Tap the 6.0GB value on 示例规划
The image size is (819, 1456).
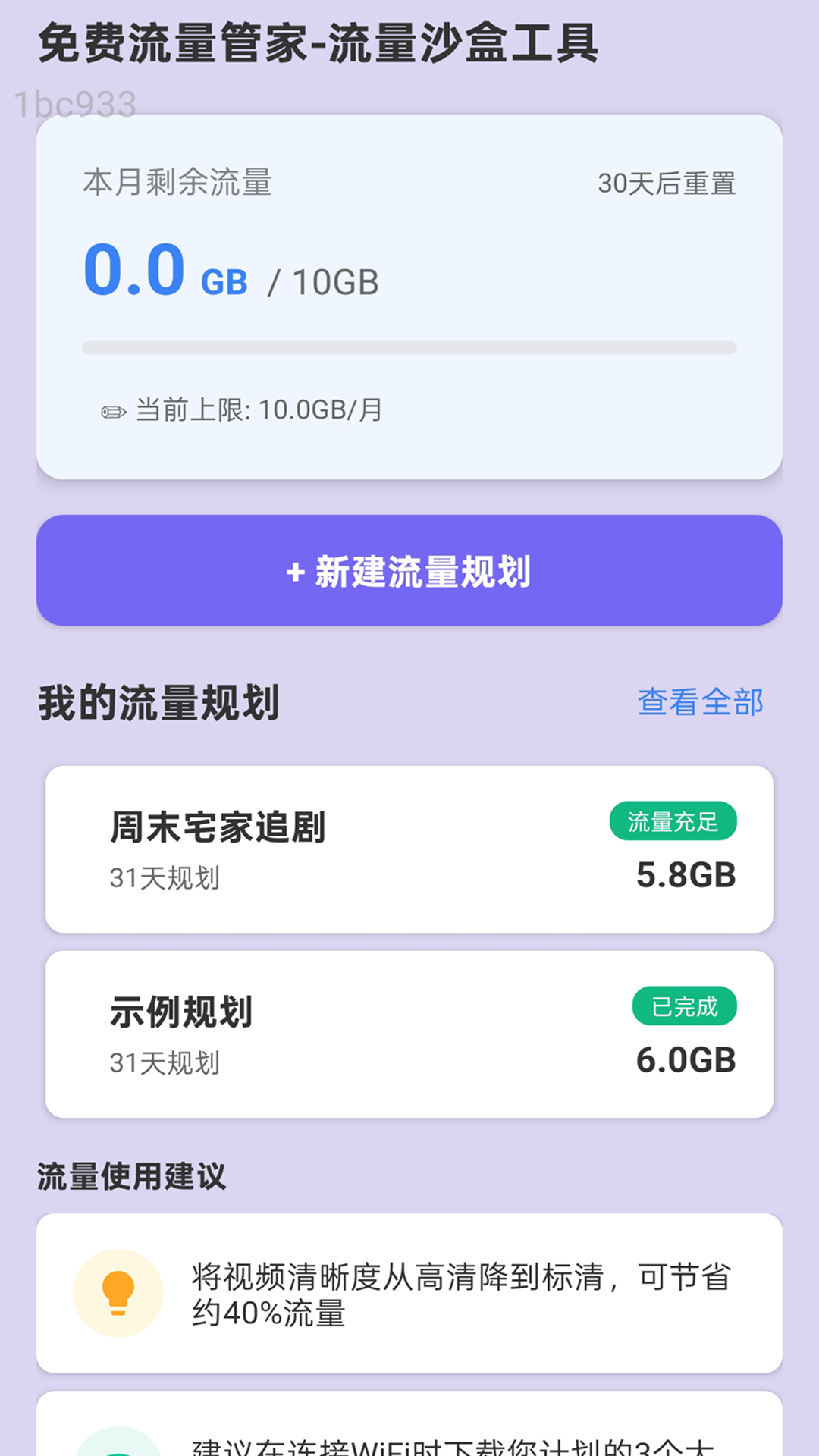[x=686, y=1060]
